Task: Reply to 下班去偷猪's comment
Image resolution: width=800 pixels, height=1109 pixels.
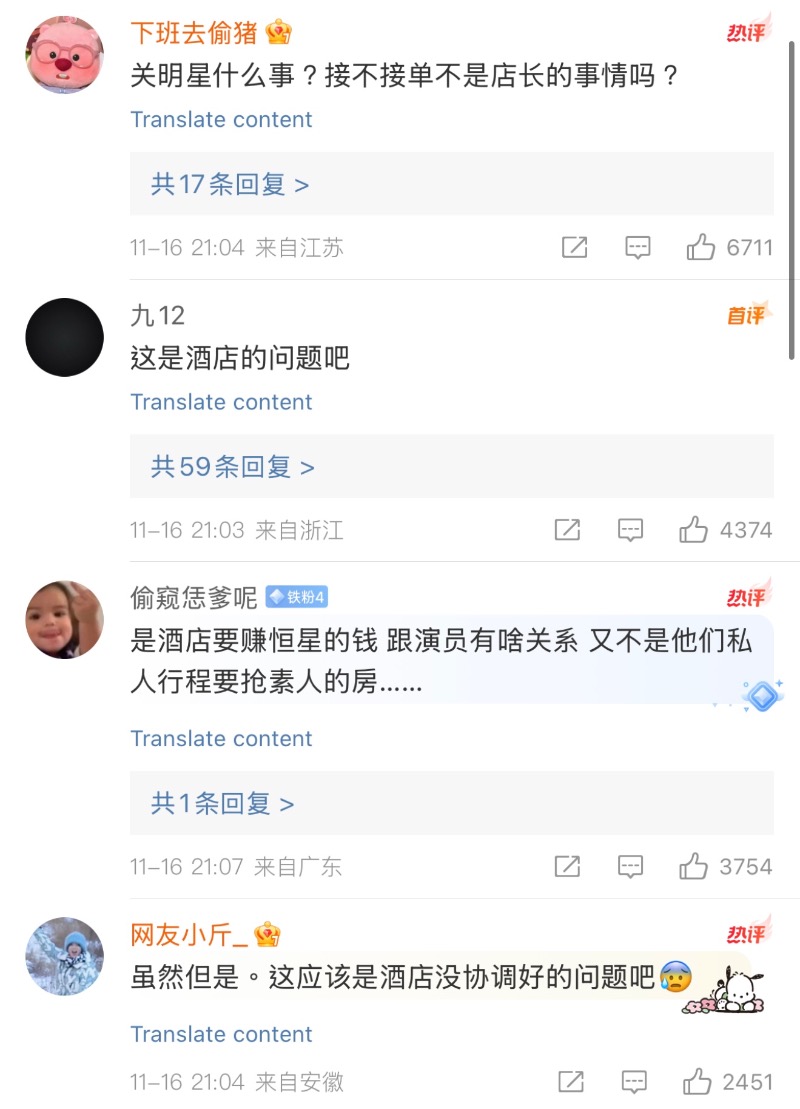Action: tap(637, 248)
